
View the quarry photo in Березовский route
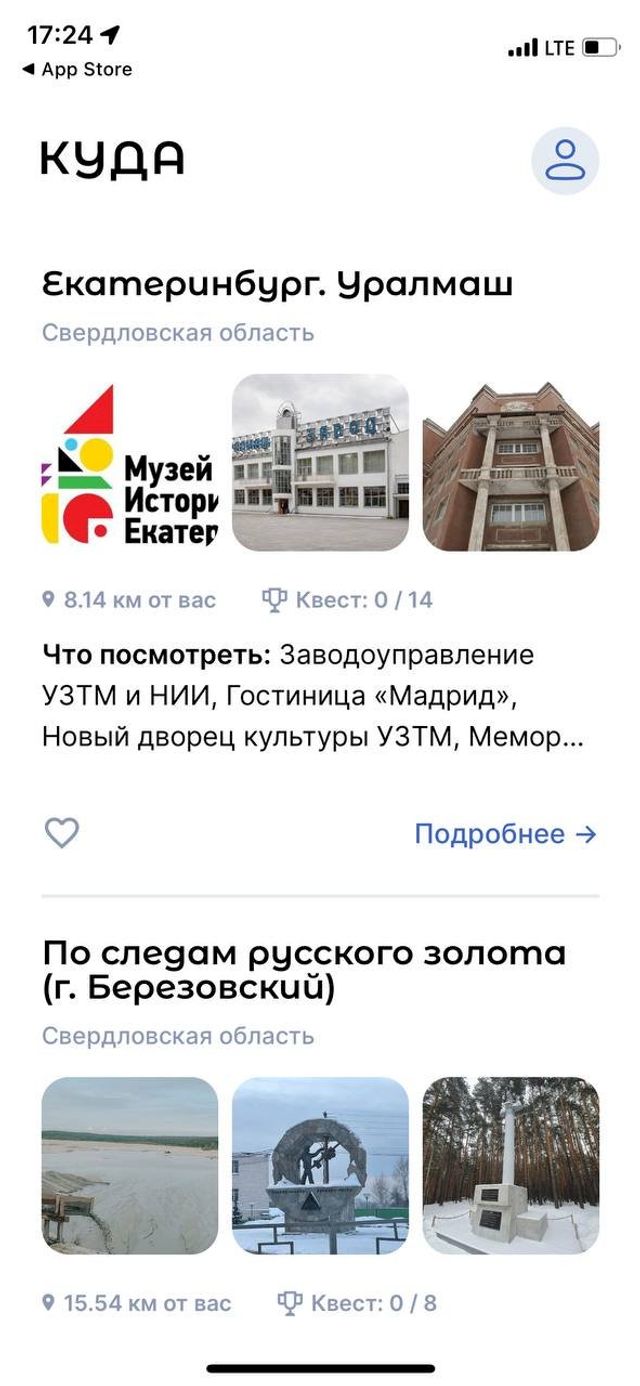(130, 1165)
